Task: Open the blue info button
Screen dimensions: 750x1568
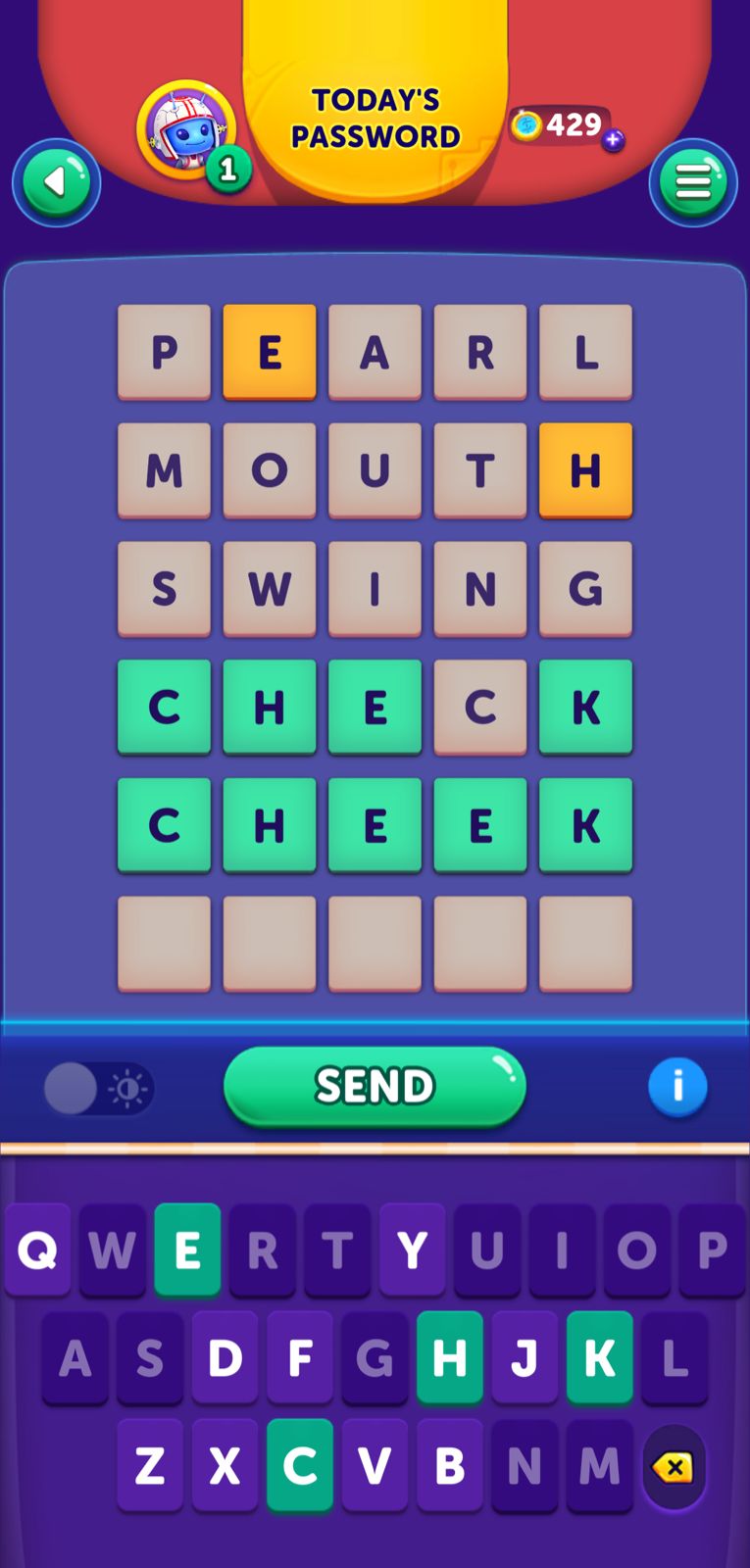Action: (x=676, y=1086)
